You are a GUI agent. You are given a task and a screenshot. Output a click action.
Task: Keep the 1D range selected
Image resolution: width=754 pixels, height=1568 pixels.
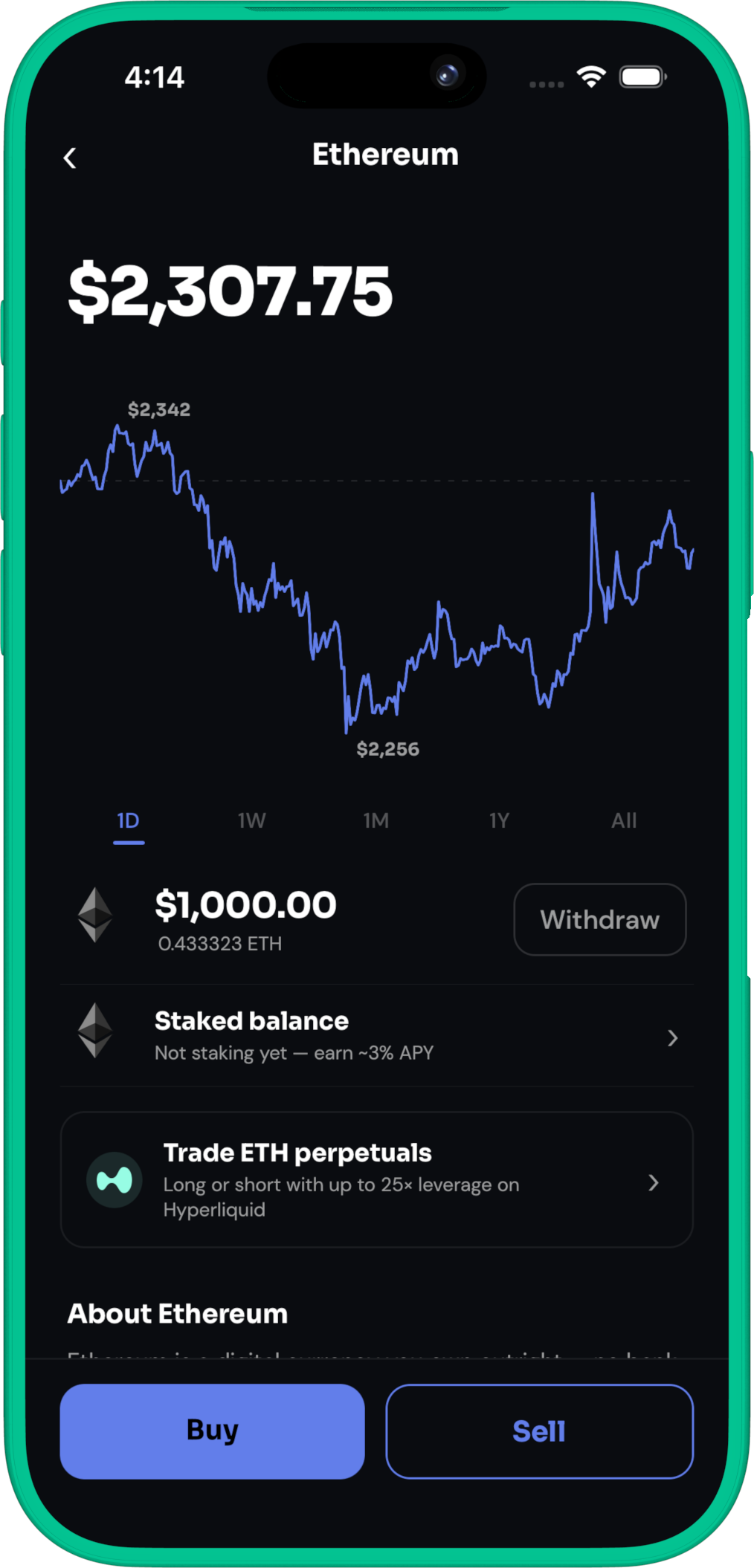128,820
